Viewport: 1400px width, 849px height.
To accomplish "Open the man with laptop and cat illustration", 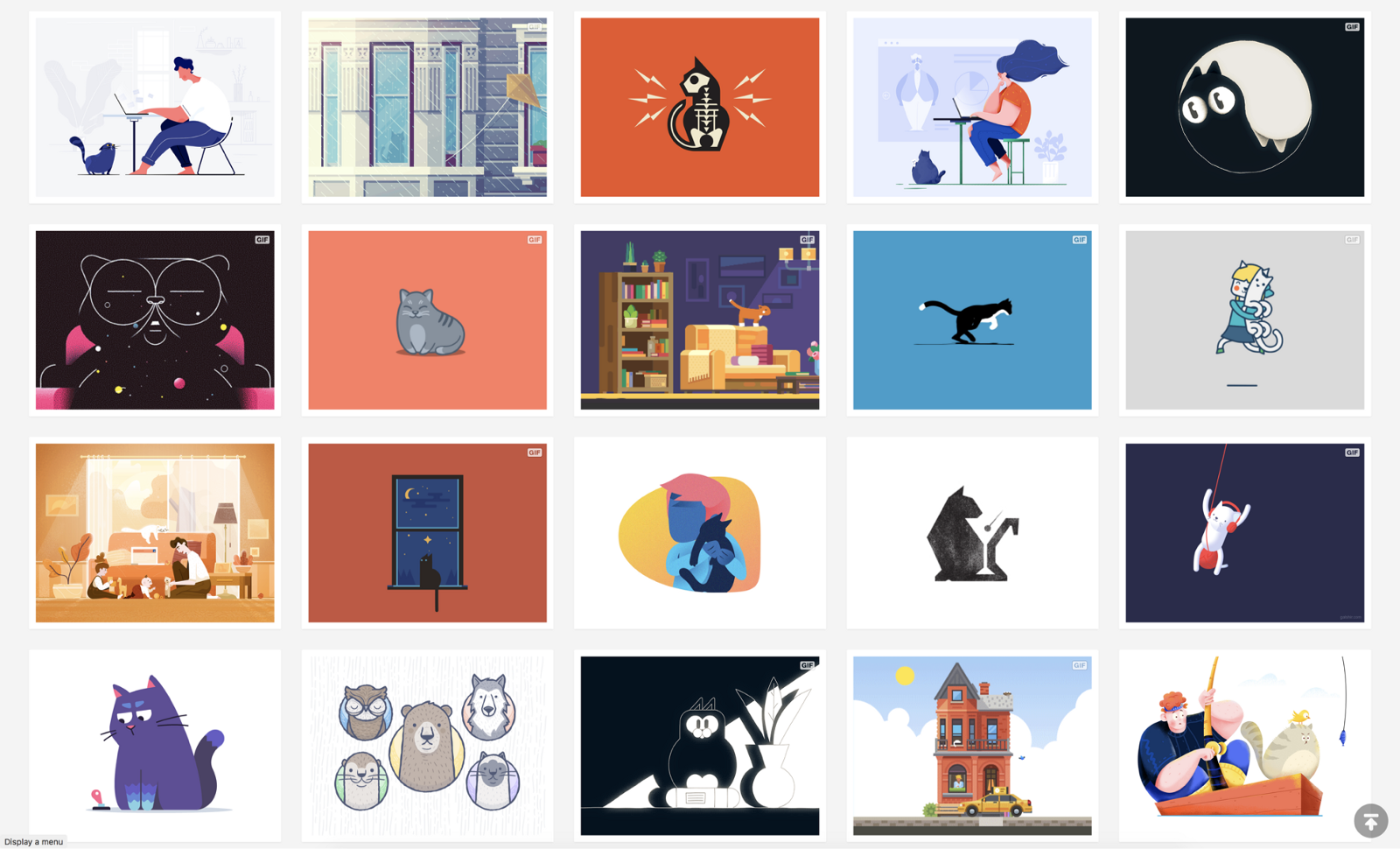I will tap(155, 107).
